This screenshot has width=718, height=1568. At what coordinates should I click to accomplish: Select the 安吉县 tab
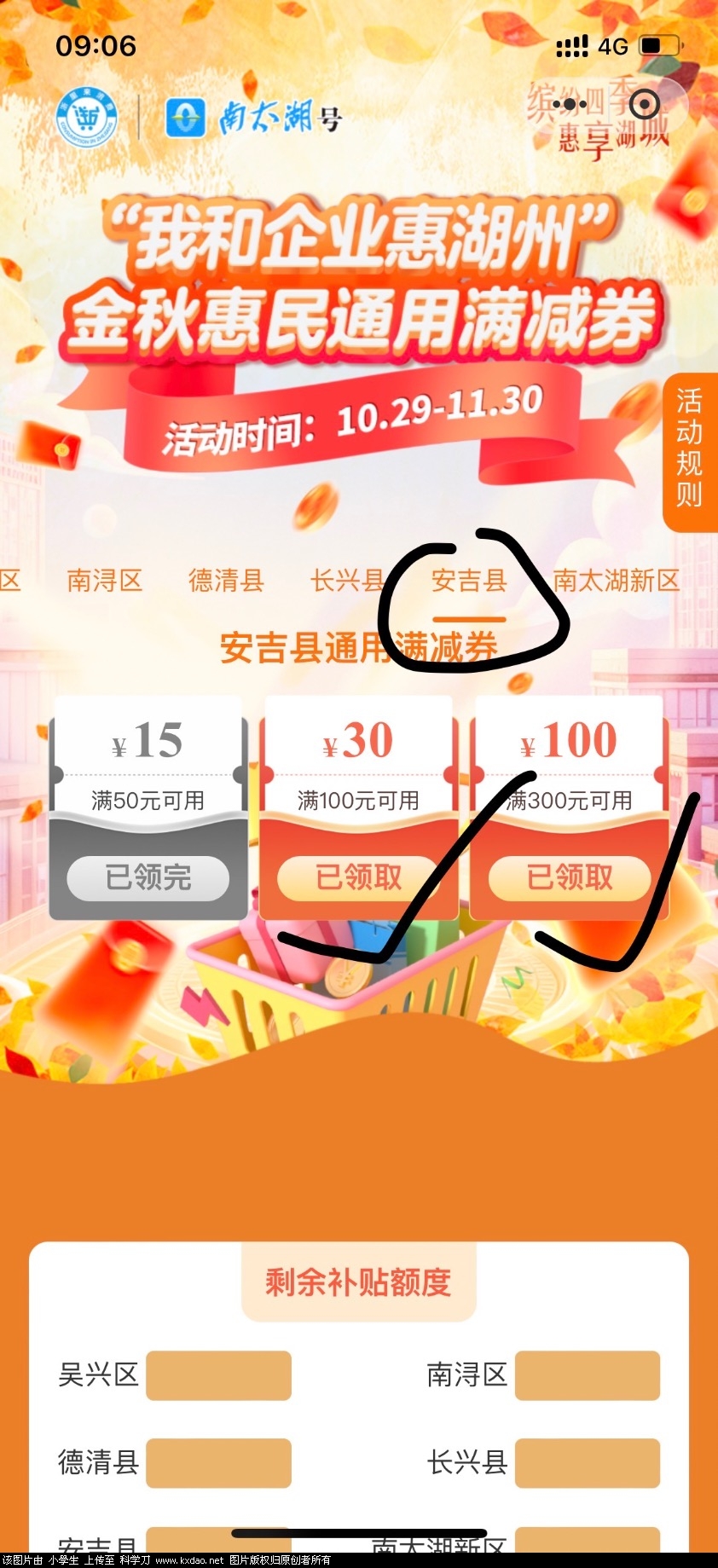(x=469, y=581)
